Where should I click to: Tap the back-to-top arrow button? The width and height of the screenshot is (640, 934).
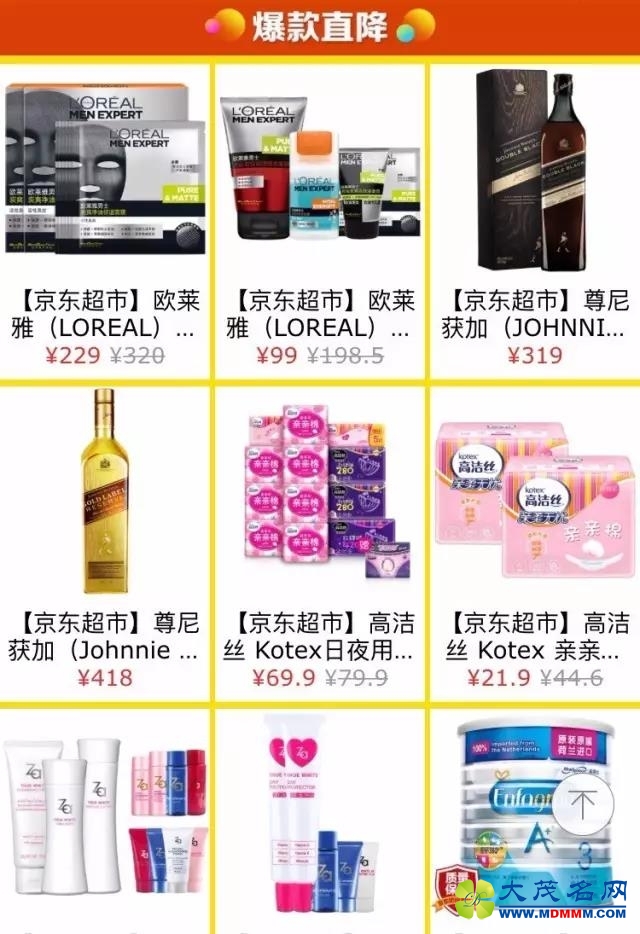pos(583,803)
